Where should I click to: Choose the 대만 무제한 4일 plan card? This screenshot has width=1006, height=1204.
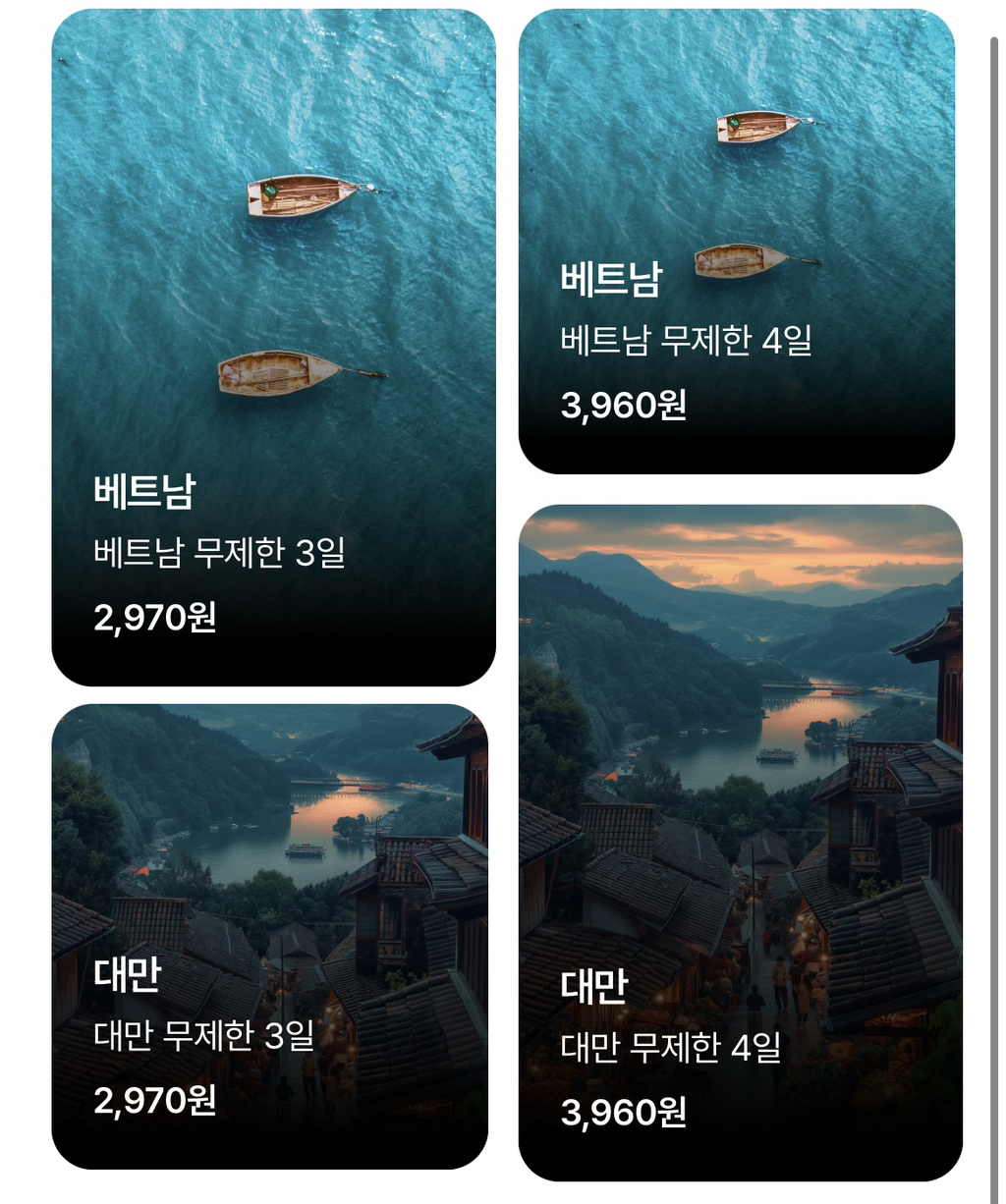tap(741, 843)
